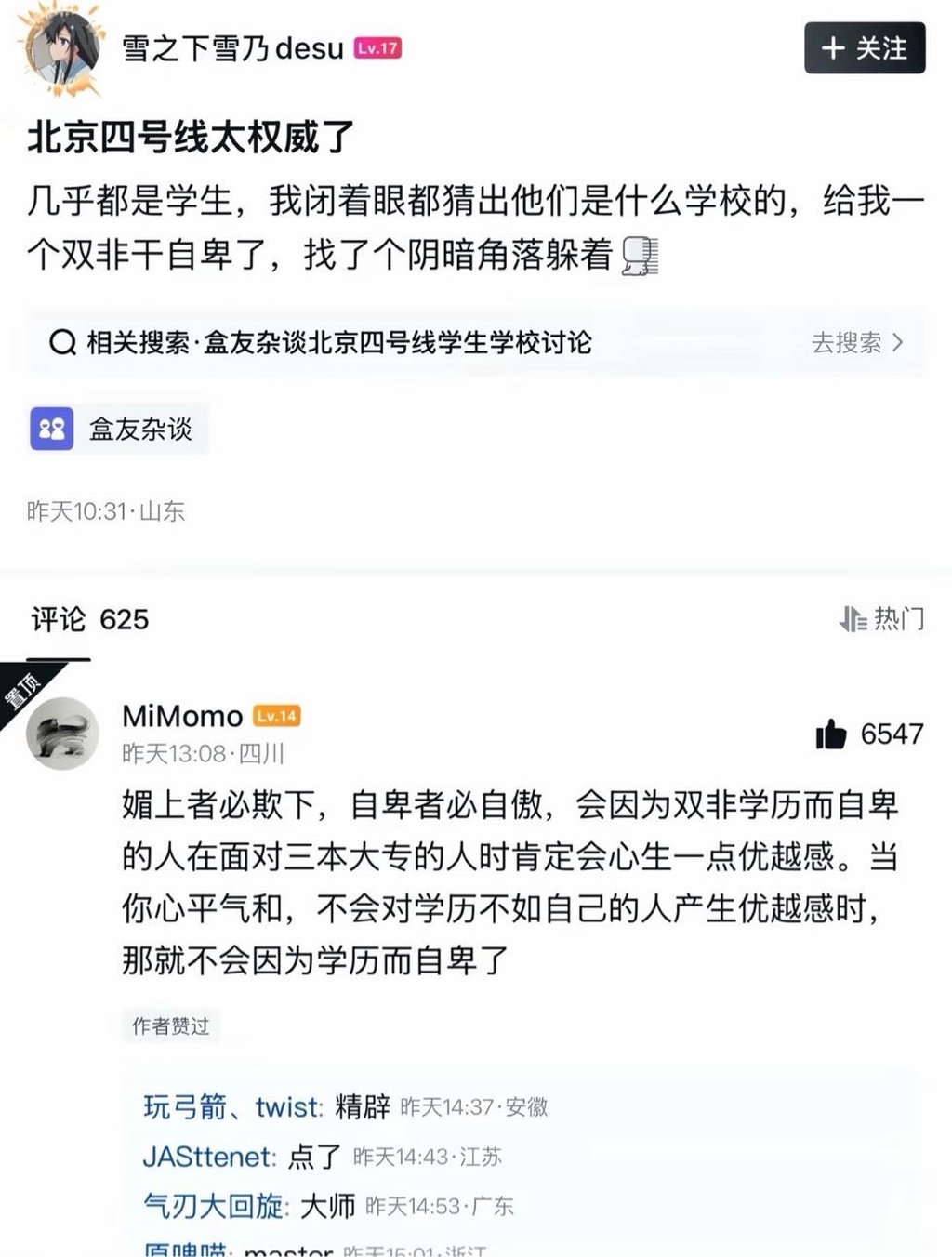Open reply user JASttenet
Screen dimensions: 952x1257
pos(208,1157)
